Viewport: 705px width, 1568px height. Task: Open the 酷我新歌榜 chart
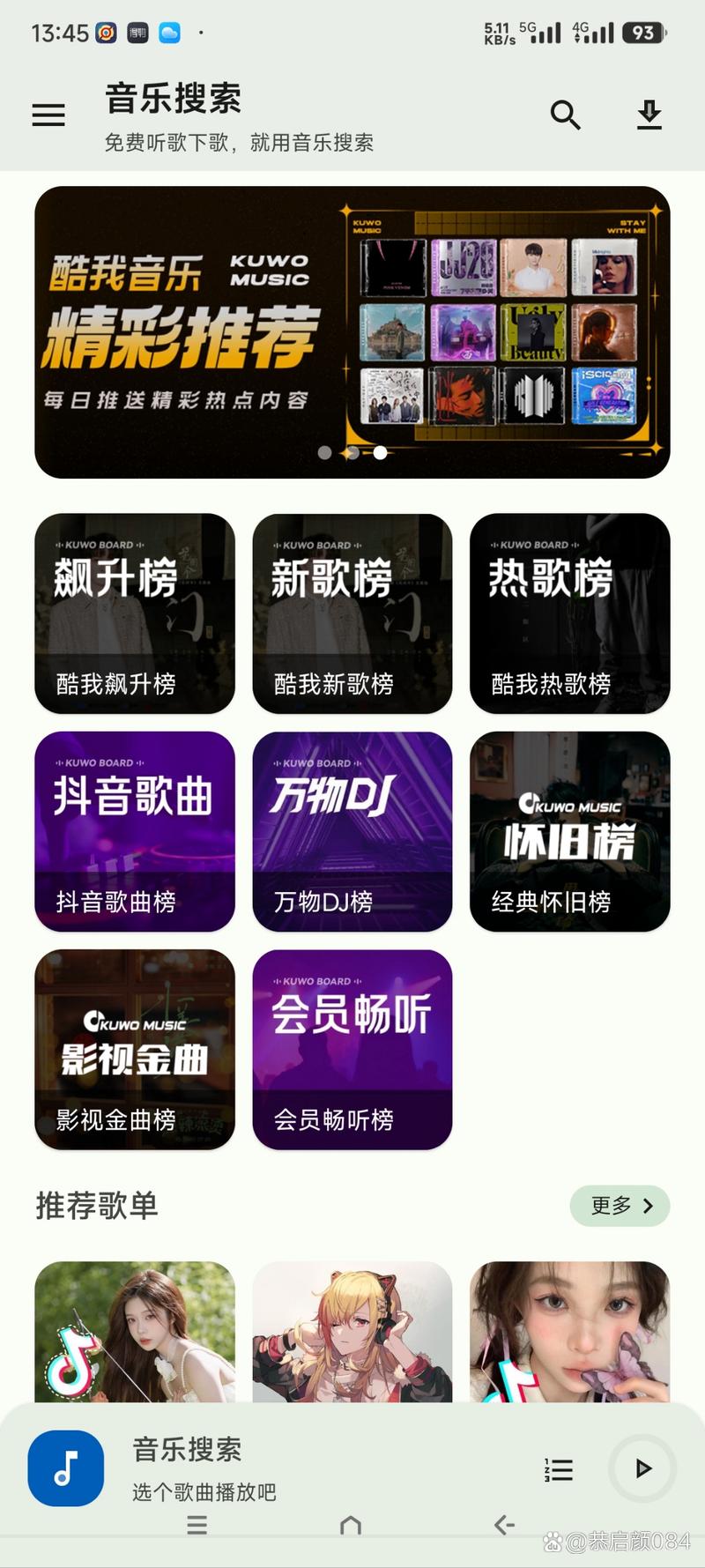point(352,613)
